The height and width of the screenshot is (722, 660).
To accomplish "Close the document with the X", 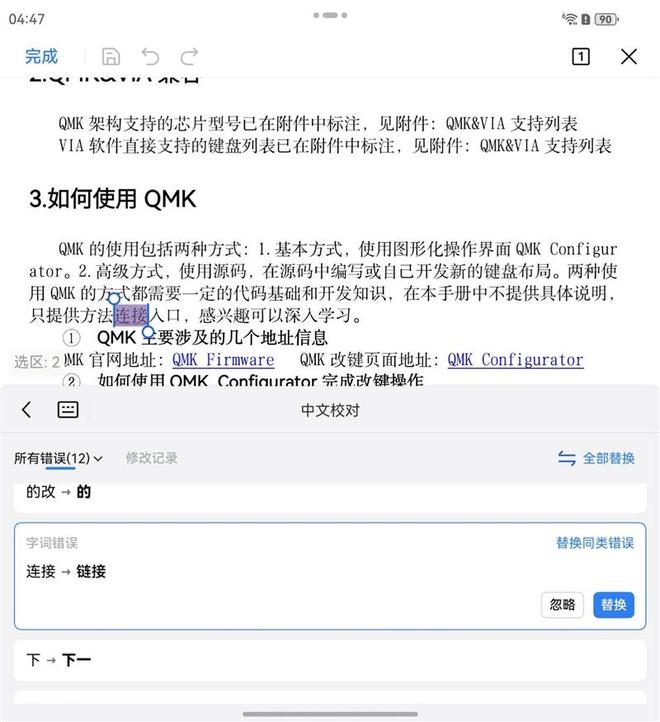I will click(628, 57).
